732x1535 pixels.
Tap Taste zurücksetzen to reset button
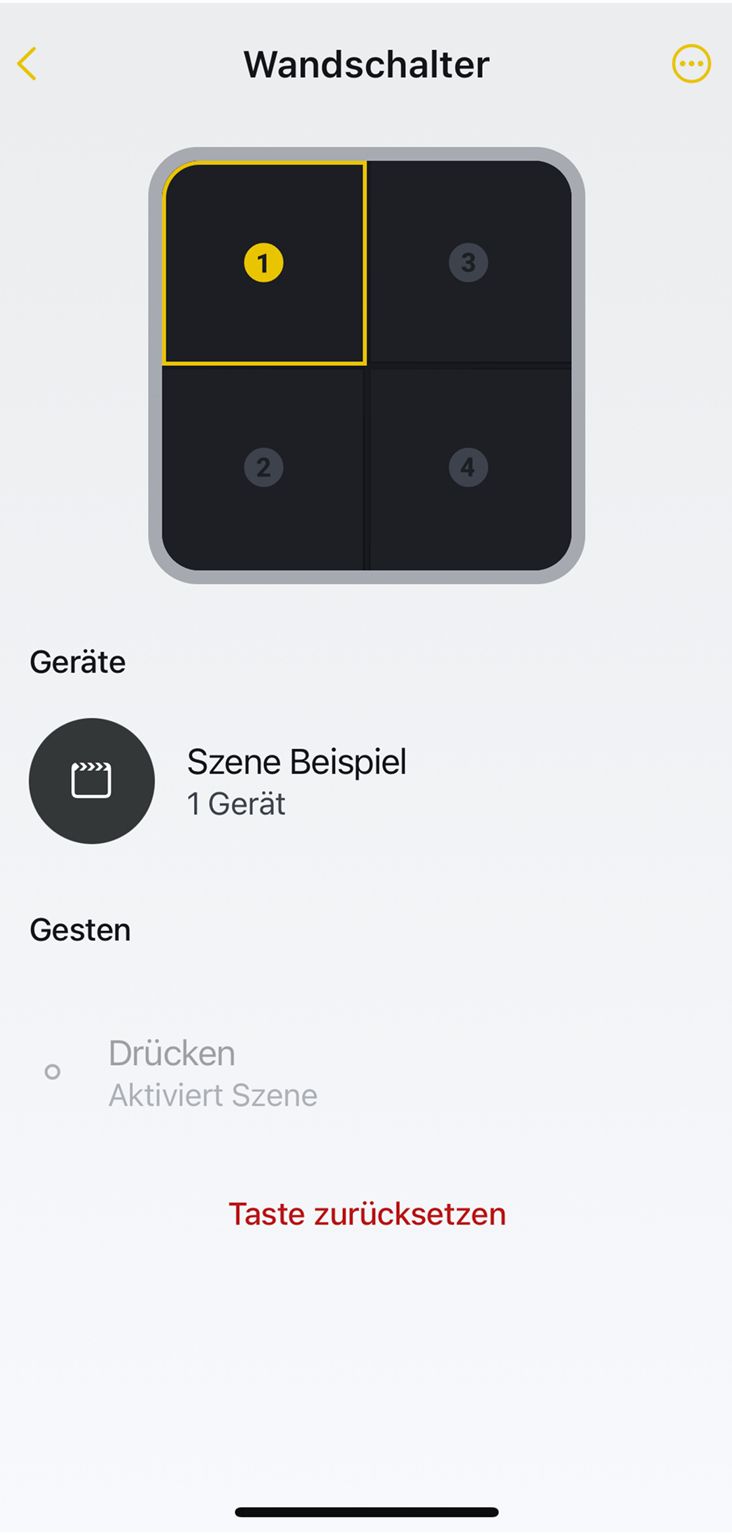pyautogui.click(x=367, y=1214)
